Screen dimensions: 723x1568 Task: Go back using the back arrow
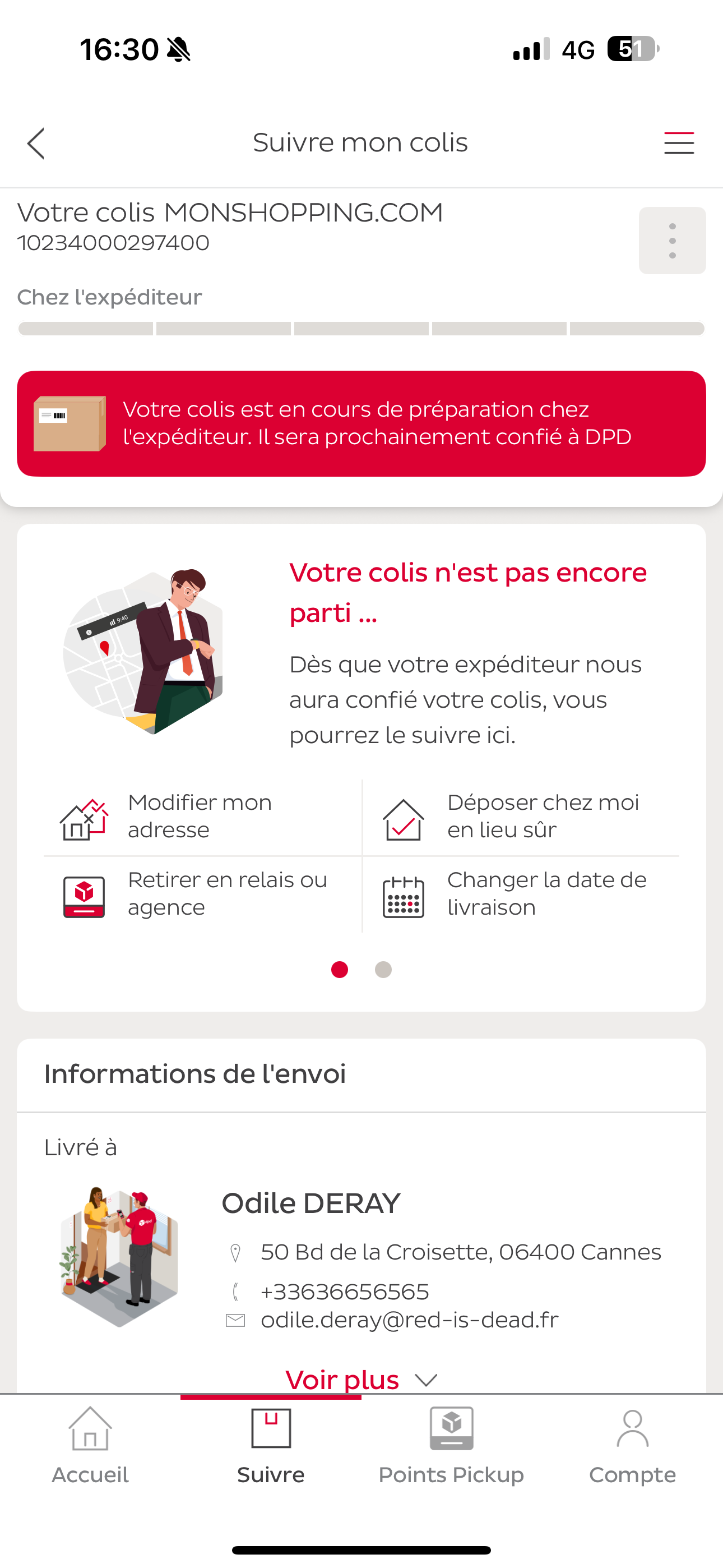[36, 143]
